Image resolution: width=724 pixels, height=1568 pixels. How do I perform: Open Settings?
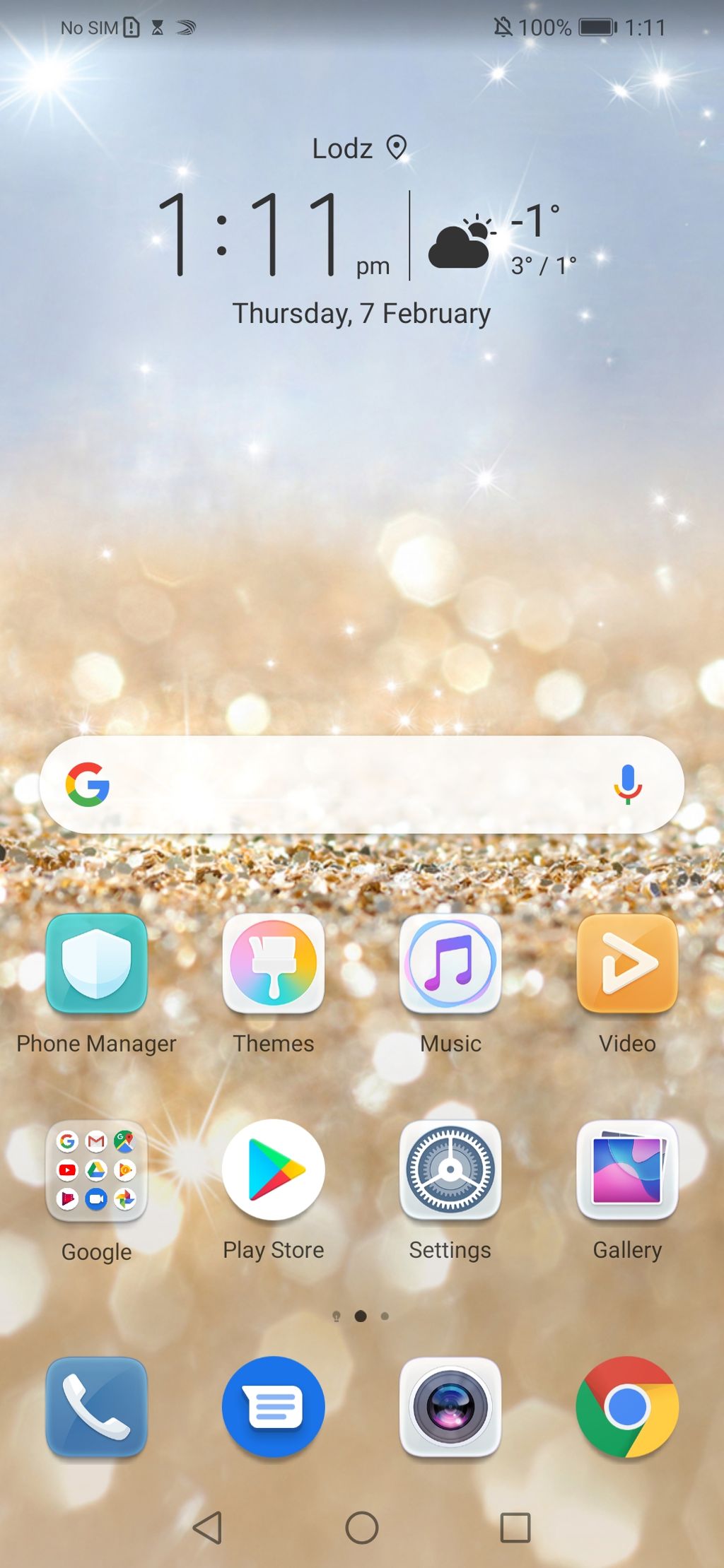[x=450, y=1170]
